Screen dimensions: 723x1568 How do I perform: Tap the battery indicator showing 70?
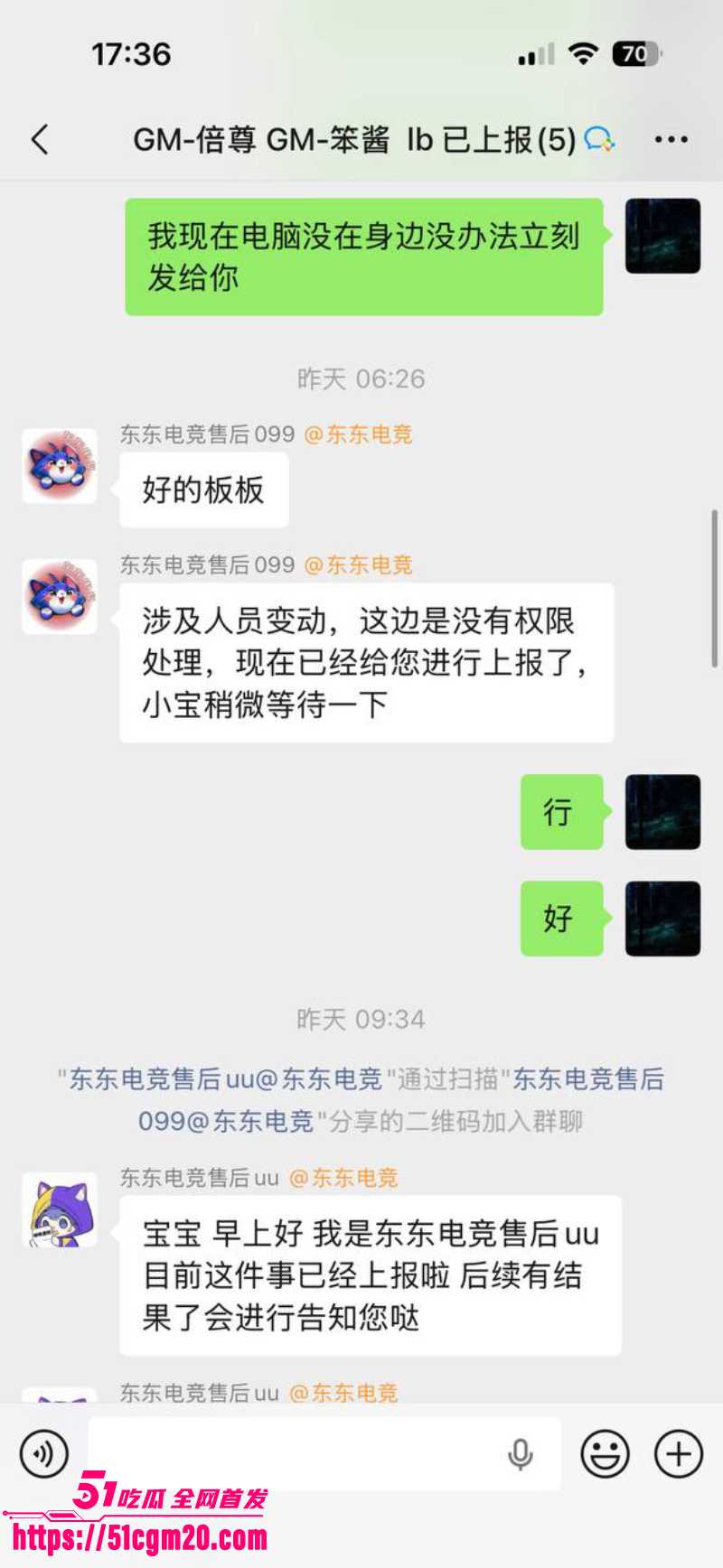(634, 54)
